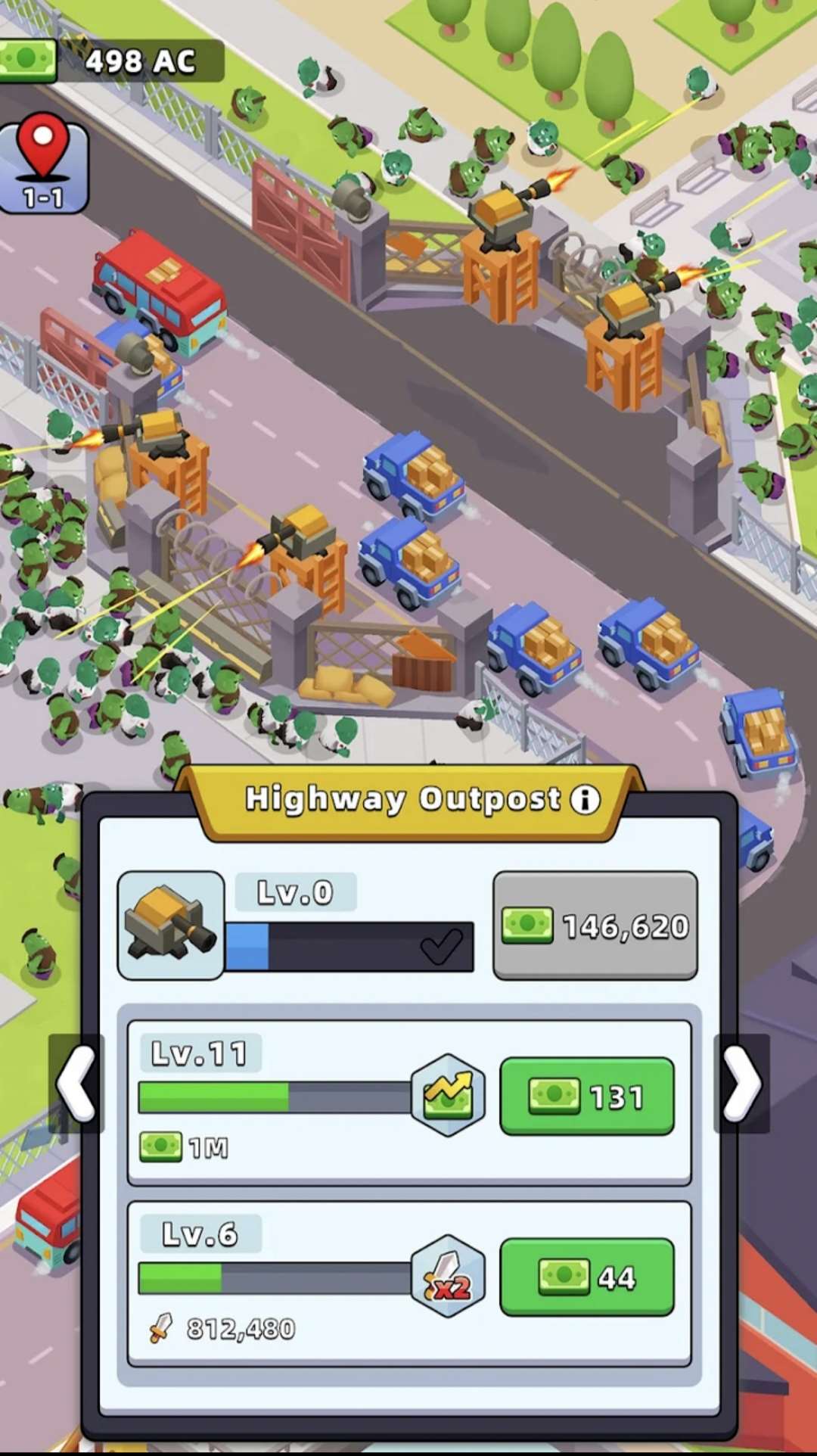
Task: Go to the next outpost with right arrow
Action: (741, 1084)
